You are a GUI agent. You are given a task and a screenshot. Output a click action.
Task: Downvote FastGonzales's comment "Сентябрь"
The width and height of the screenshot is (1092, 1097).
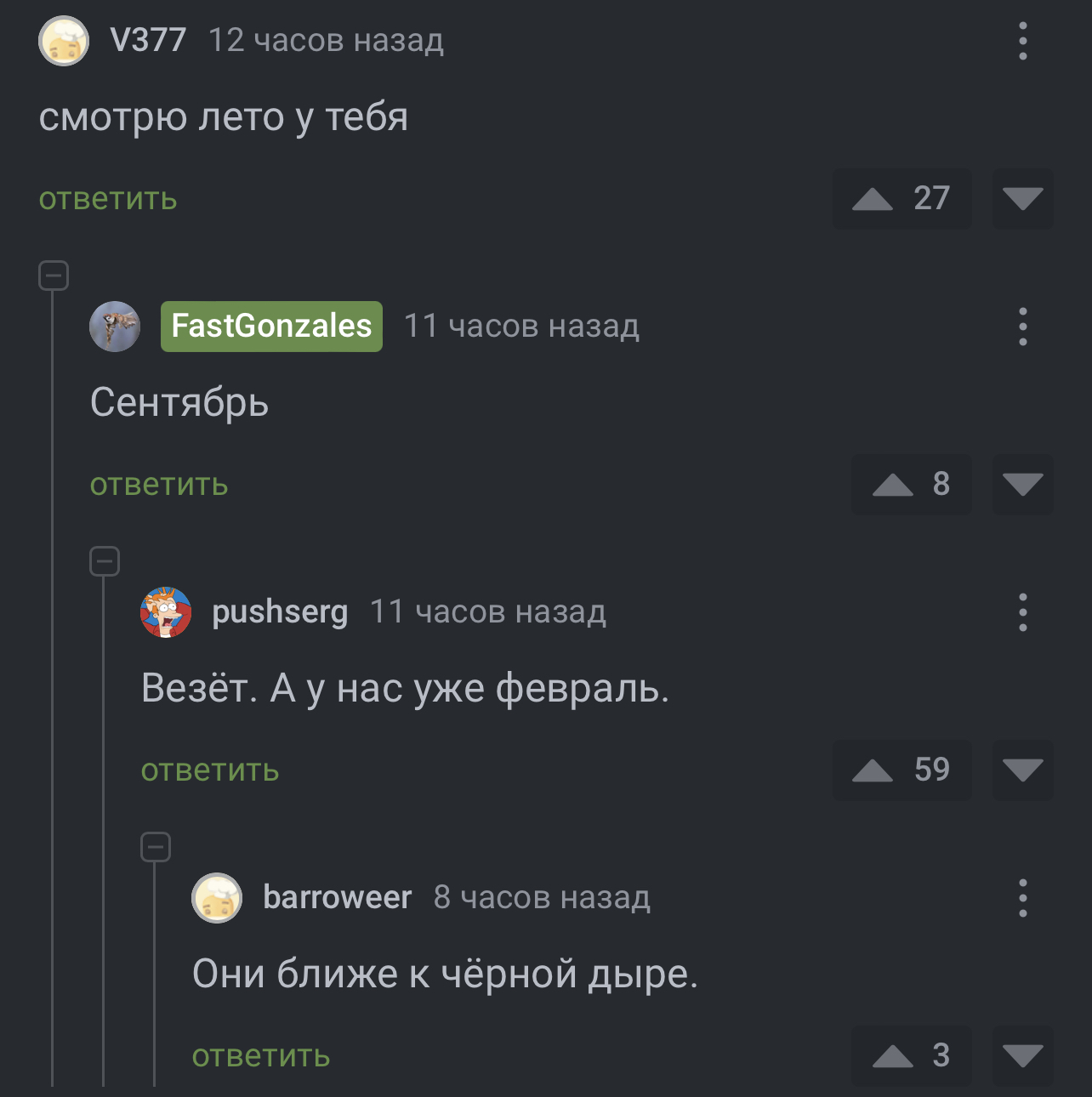pyautogui.click(x=1022, y=485)
